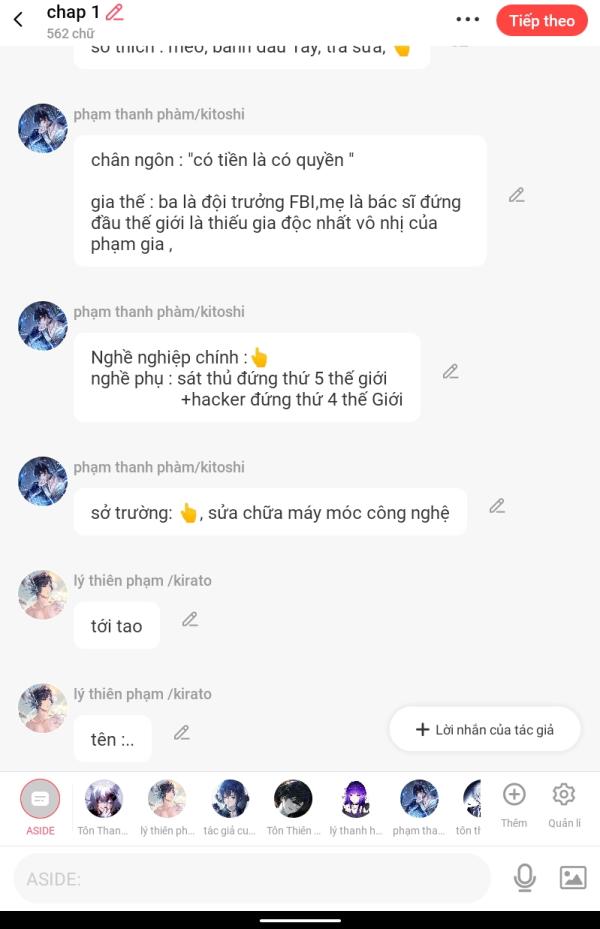Edit the tên :.. message
600x929 pixels.
pyautogui.click(x=181, y=733)
